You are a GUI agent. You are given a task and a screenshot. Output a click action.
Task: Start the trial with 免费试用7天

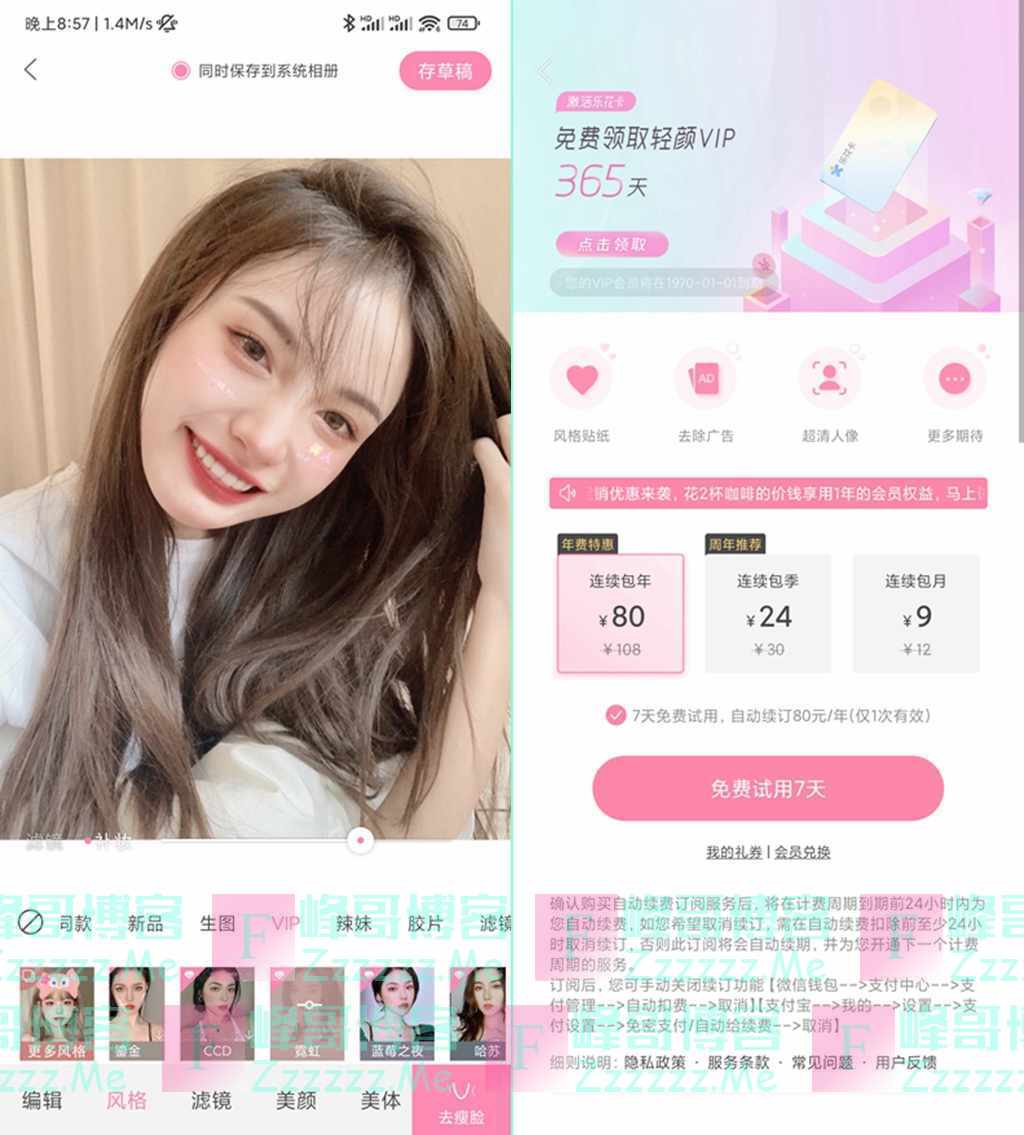tap(768, 789)
